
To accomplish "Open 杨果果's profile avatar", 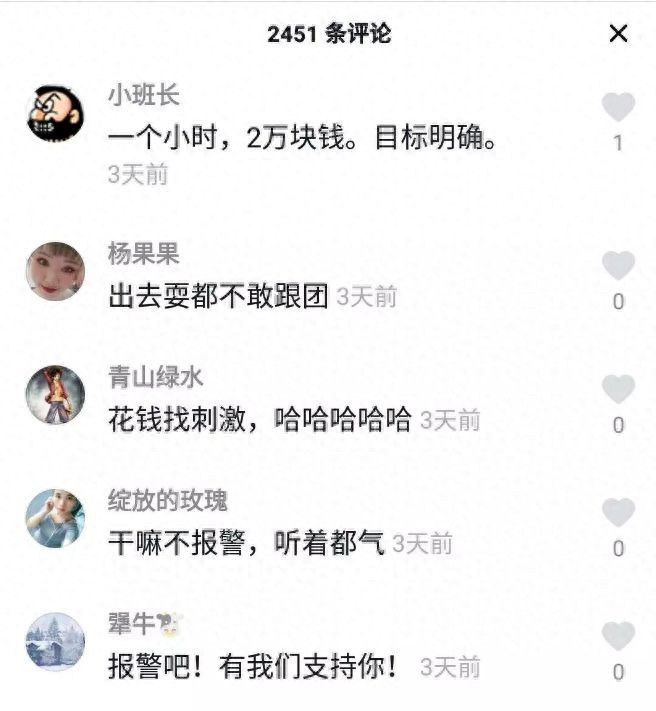I will click(55, 271).
